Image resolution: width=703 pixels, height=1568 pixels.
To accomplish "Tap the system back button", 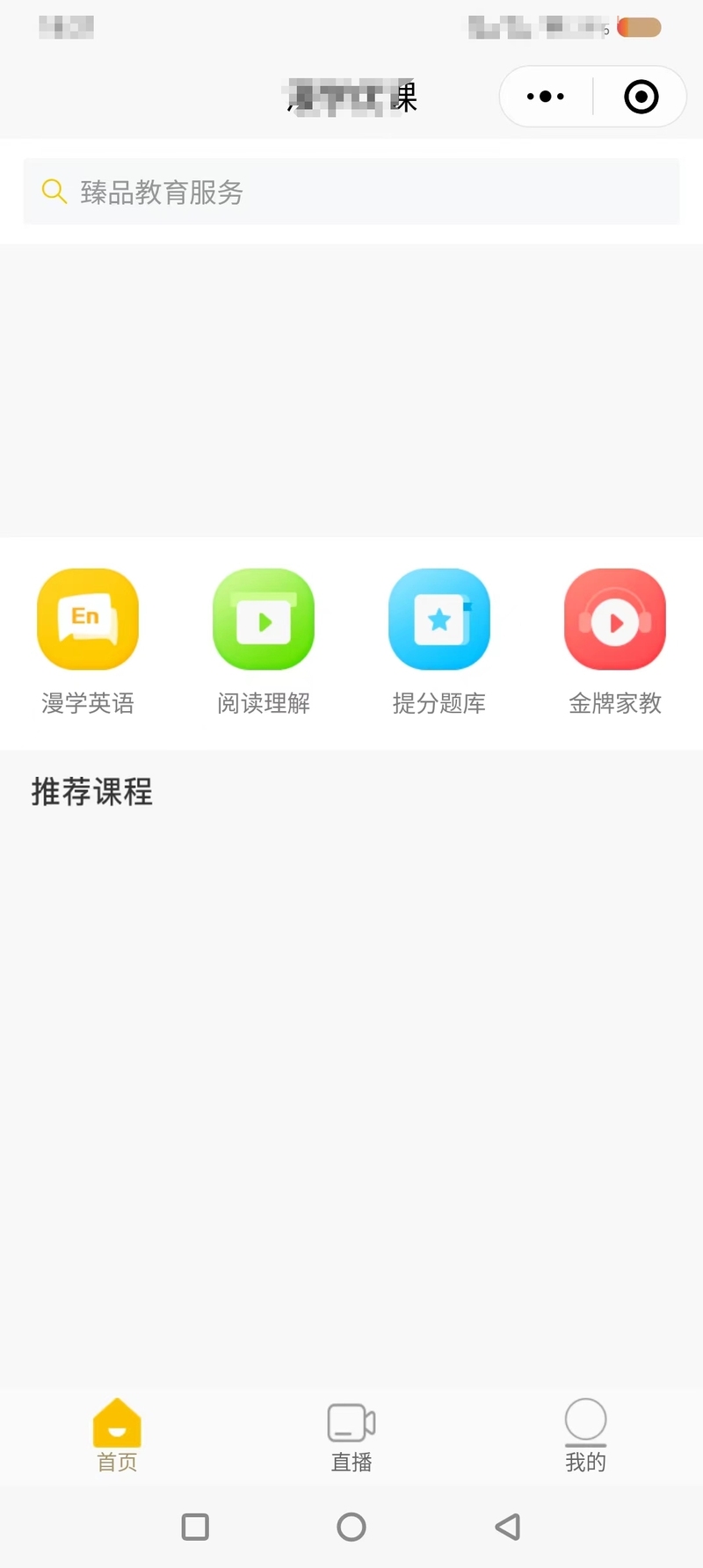I will point(508,1527).
